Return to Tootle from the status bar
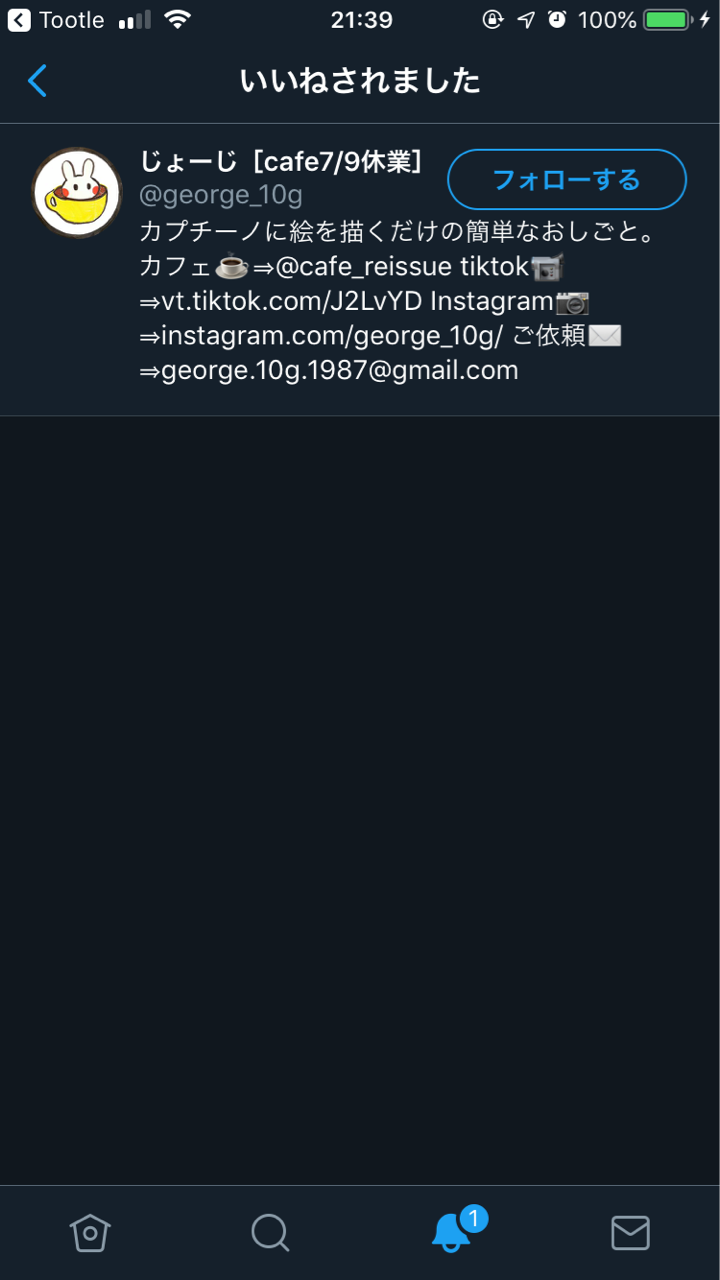 (56, 20)
